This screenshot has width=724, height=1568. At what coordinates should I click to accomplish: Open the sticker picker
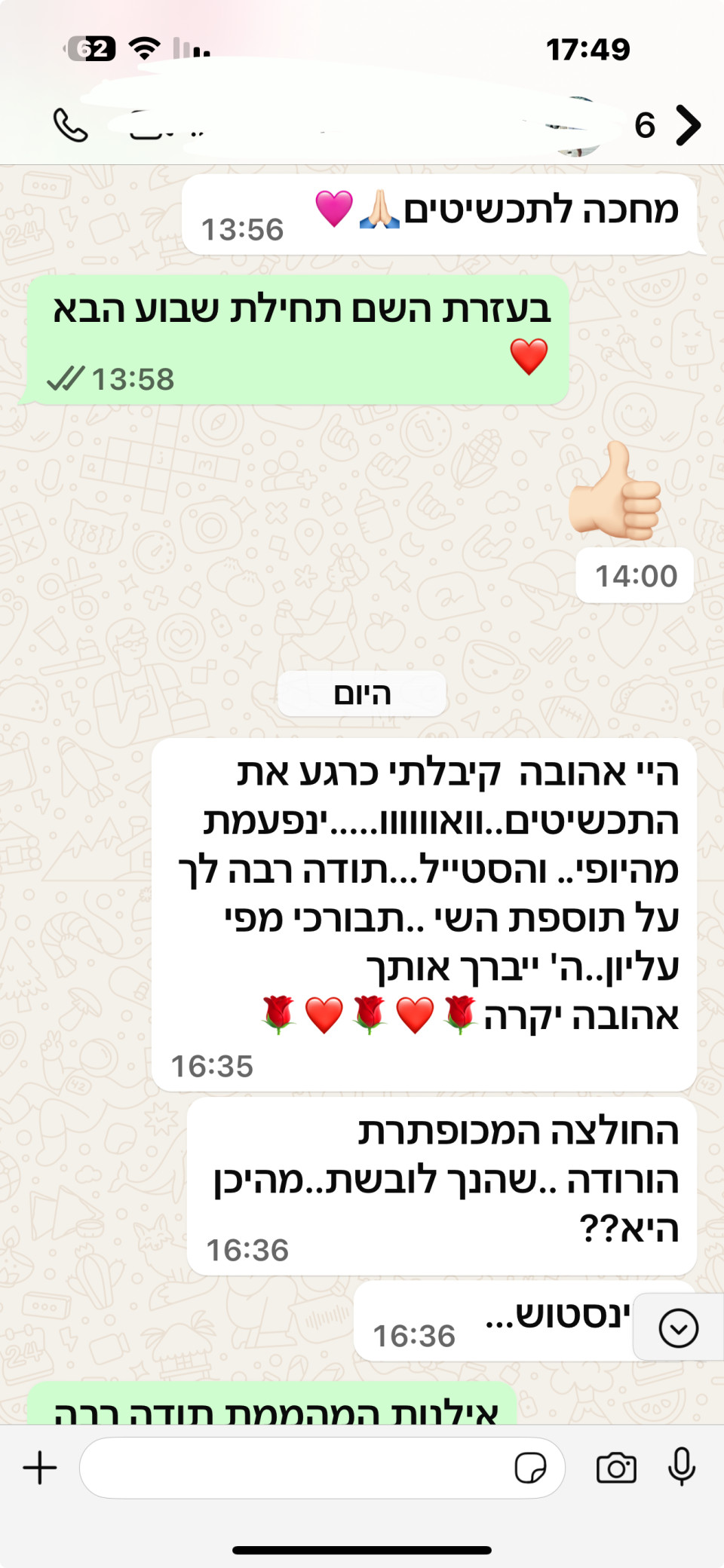click(x=530, y=1468)
